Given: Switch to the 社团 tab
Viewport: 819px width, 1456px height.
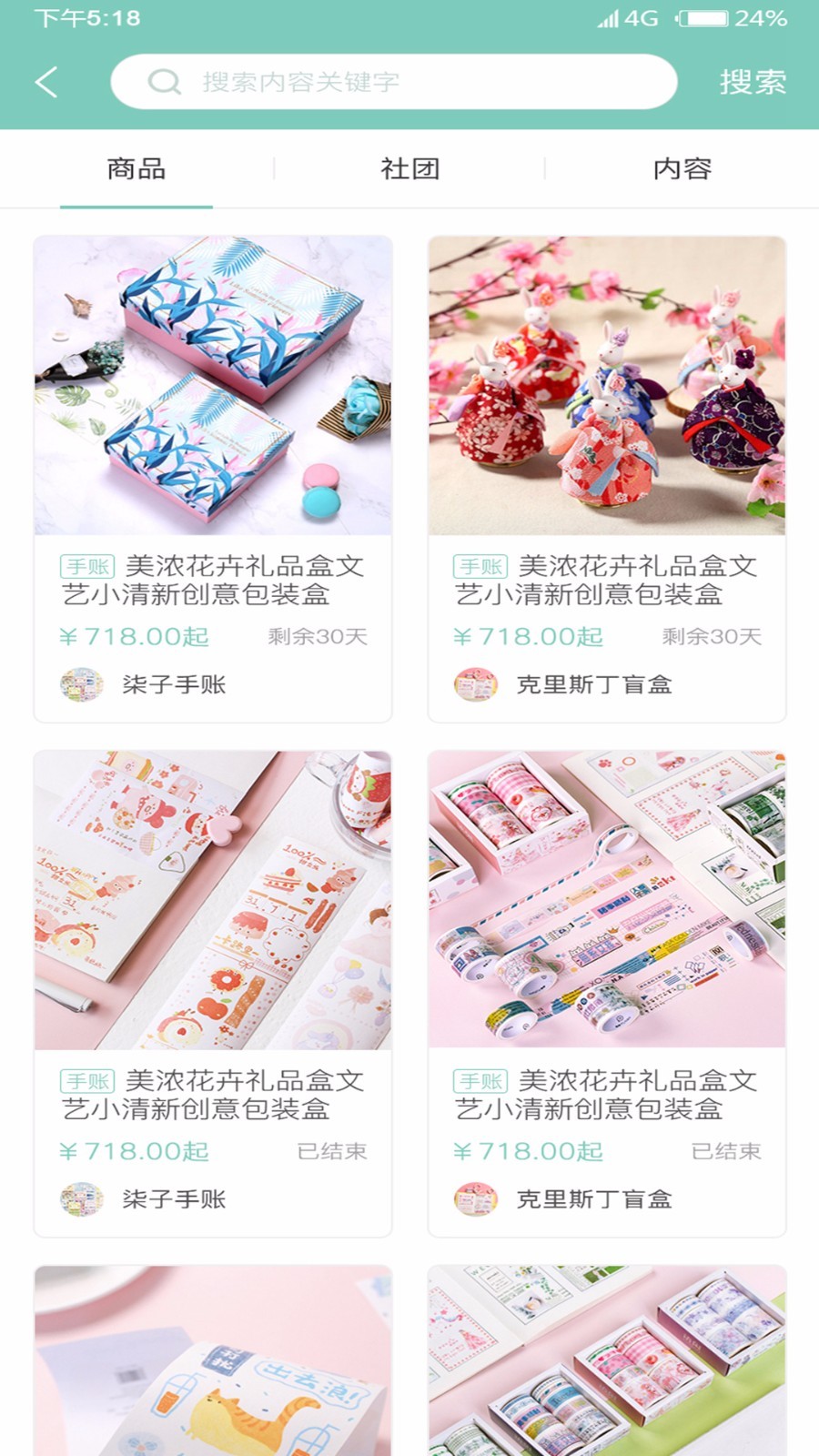Looking at the screenshot, I should click(409, 167).
